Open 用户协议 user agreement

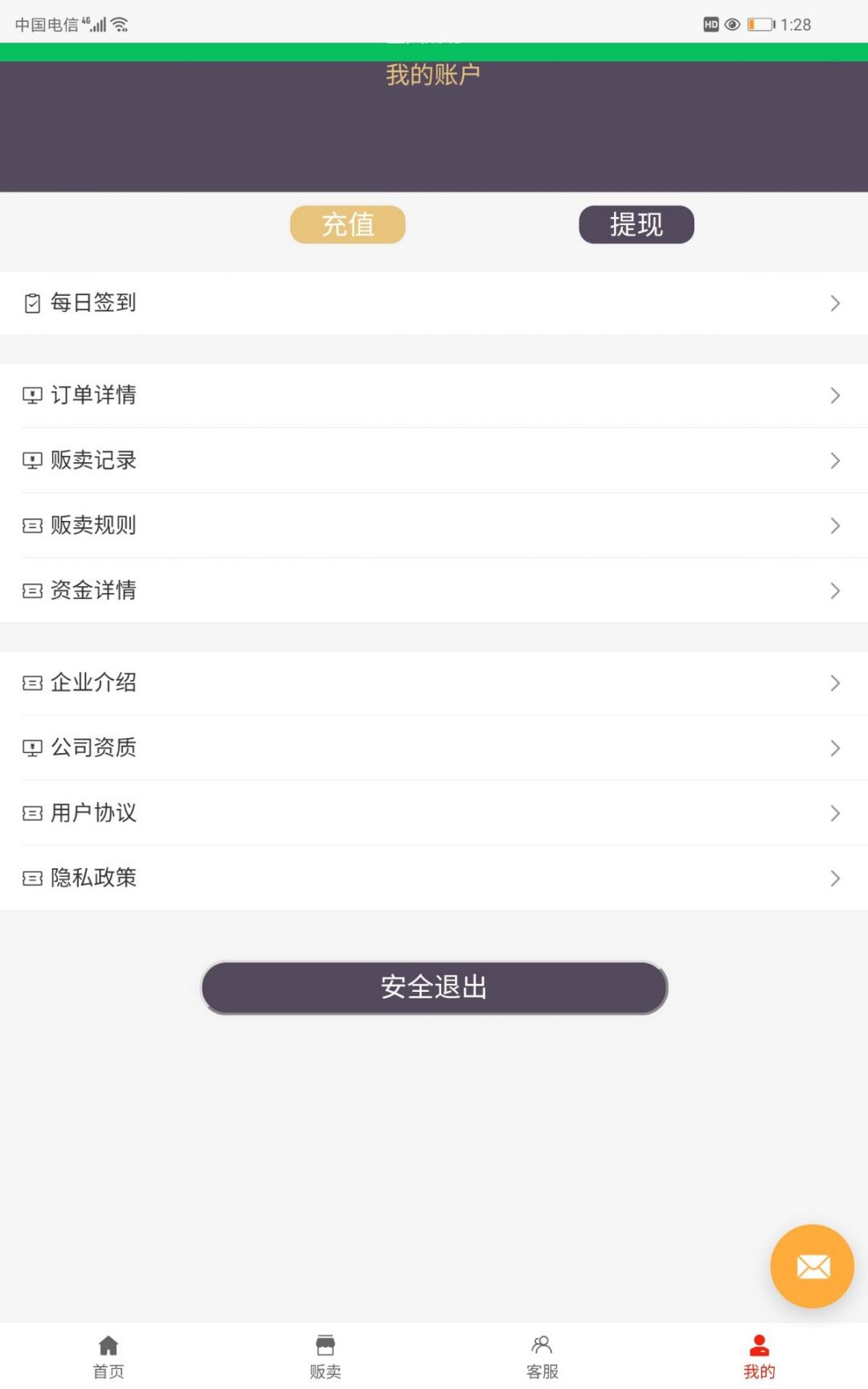point(434,813)
